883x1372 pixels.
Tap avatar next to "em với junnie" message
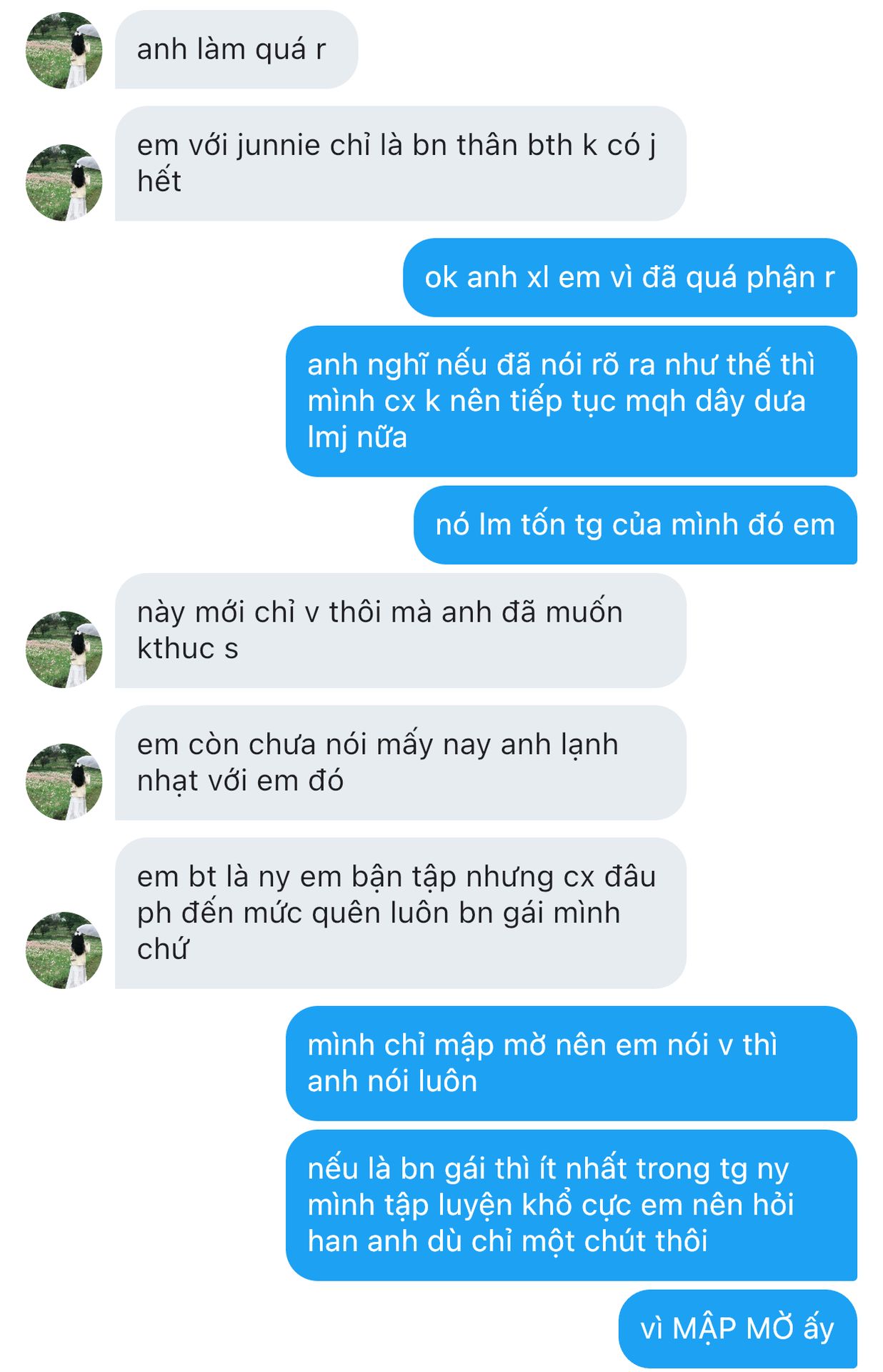coord(64,183)
